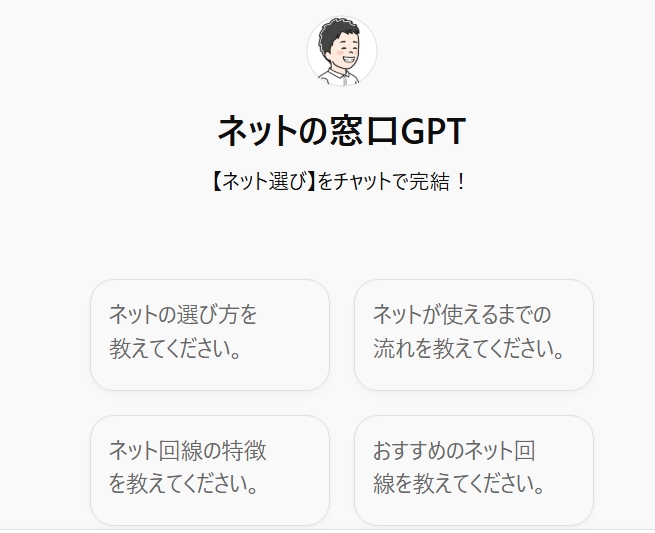Choose the prompt ネットが使えるまでの流れを教えてください

pos(474,334)
